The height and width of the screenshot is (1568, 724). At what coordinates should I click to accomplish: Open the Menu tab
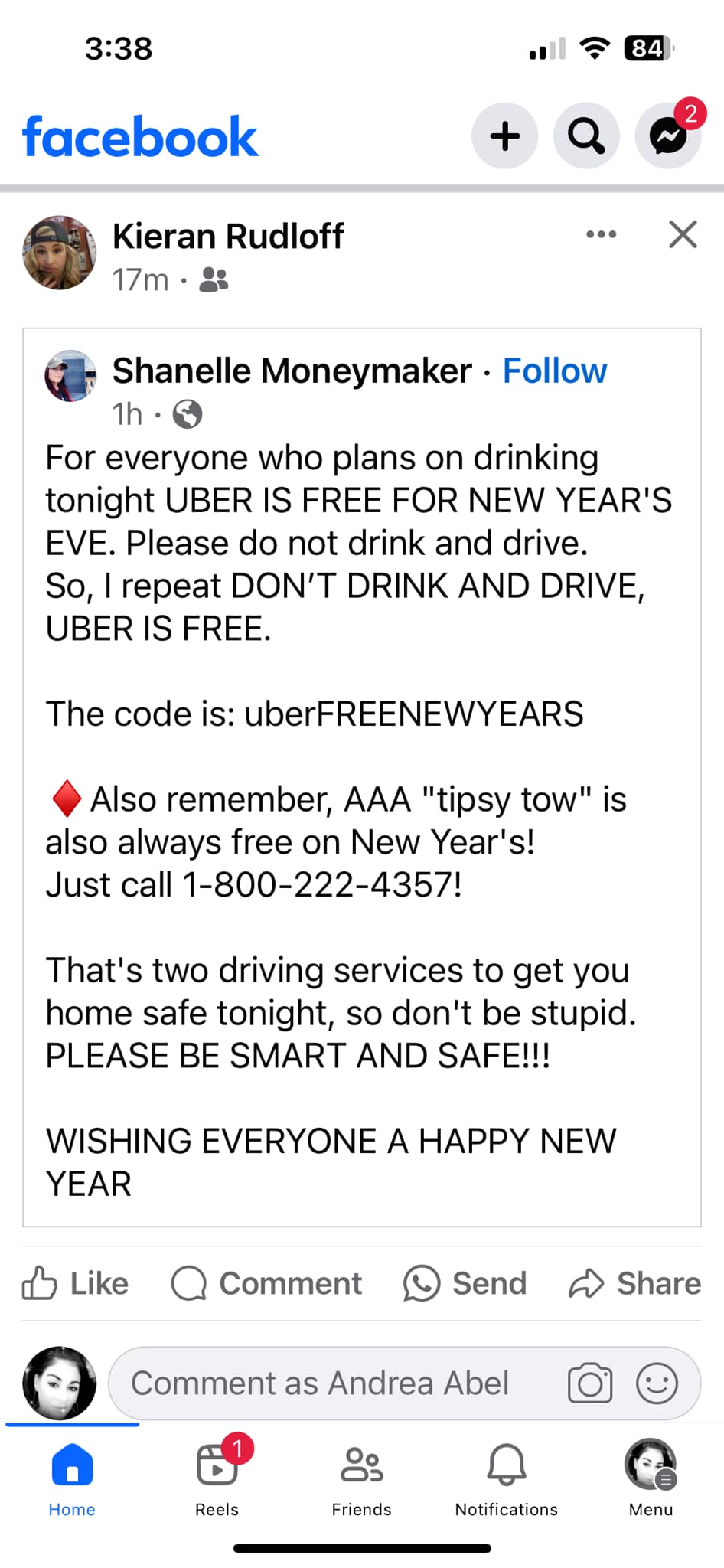[x=651, y=1479]
